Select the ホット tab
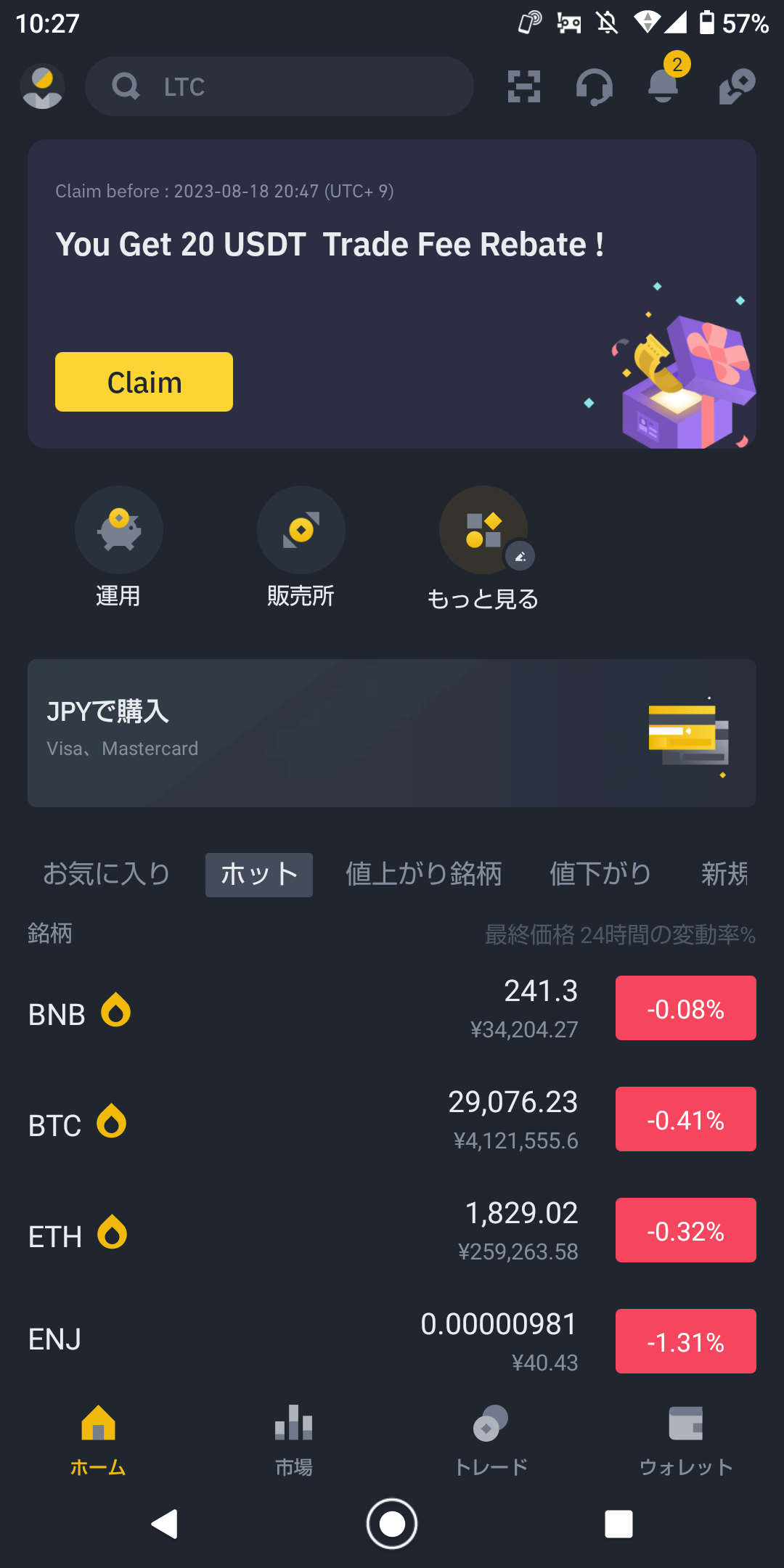784x1568 pixels. [x=259, y=875]
